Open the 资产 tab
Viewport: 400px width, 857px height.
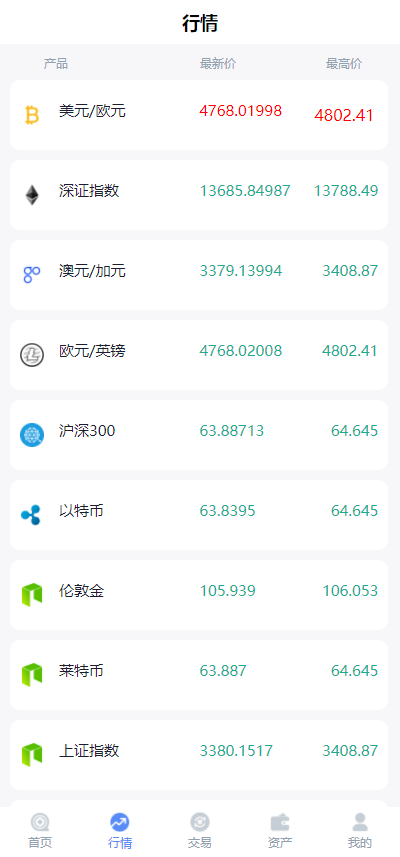tap(280, 831)
